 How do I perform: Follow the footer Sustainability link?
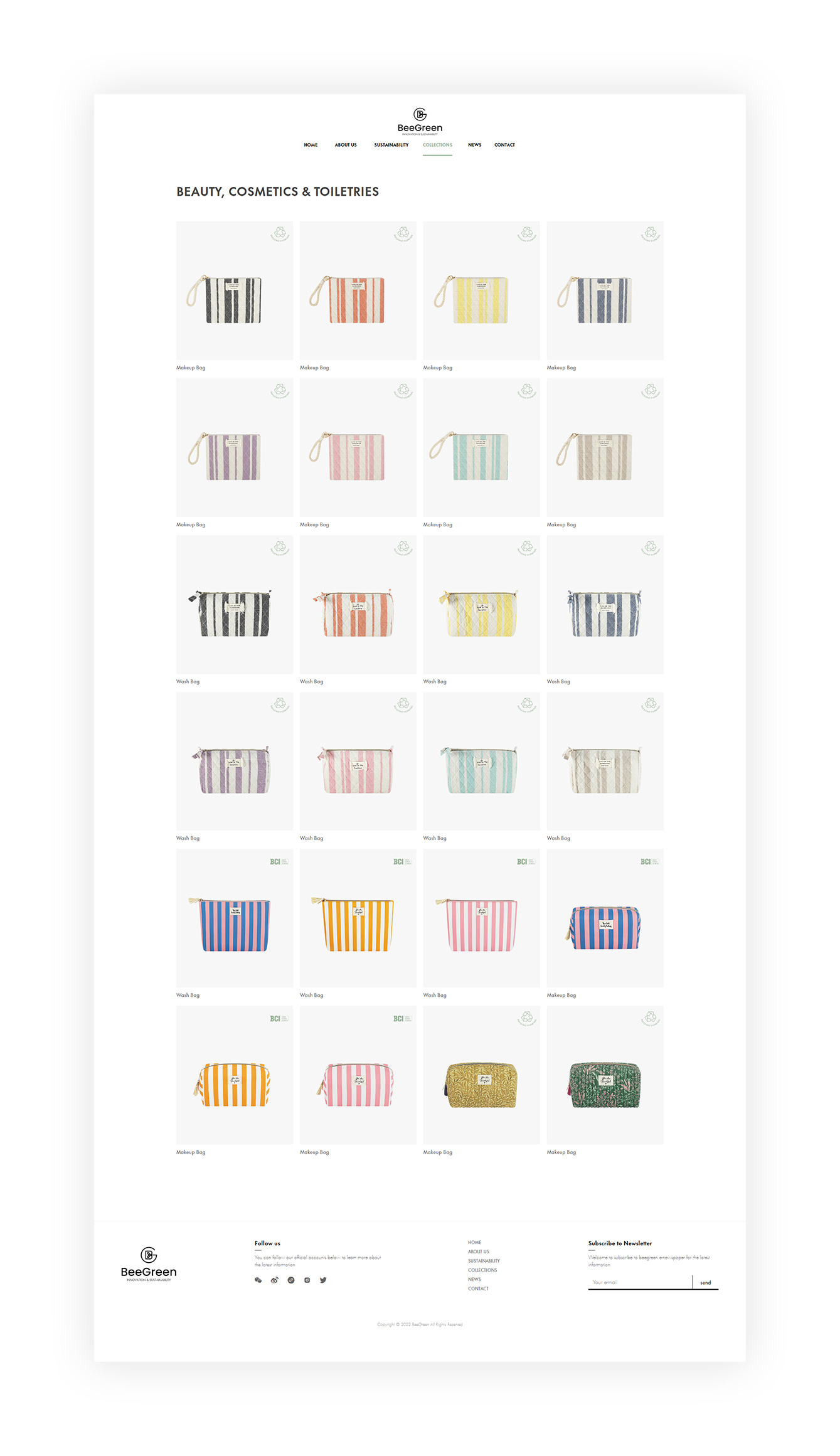coord(484,1261)
